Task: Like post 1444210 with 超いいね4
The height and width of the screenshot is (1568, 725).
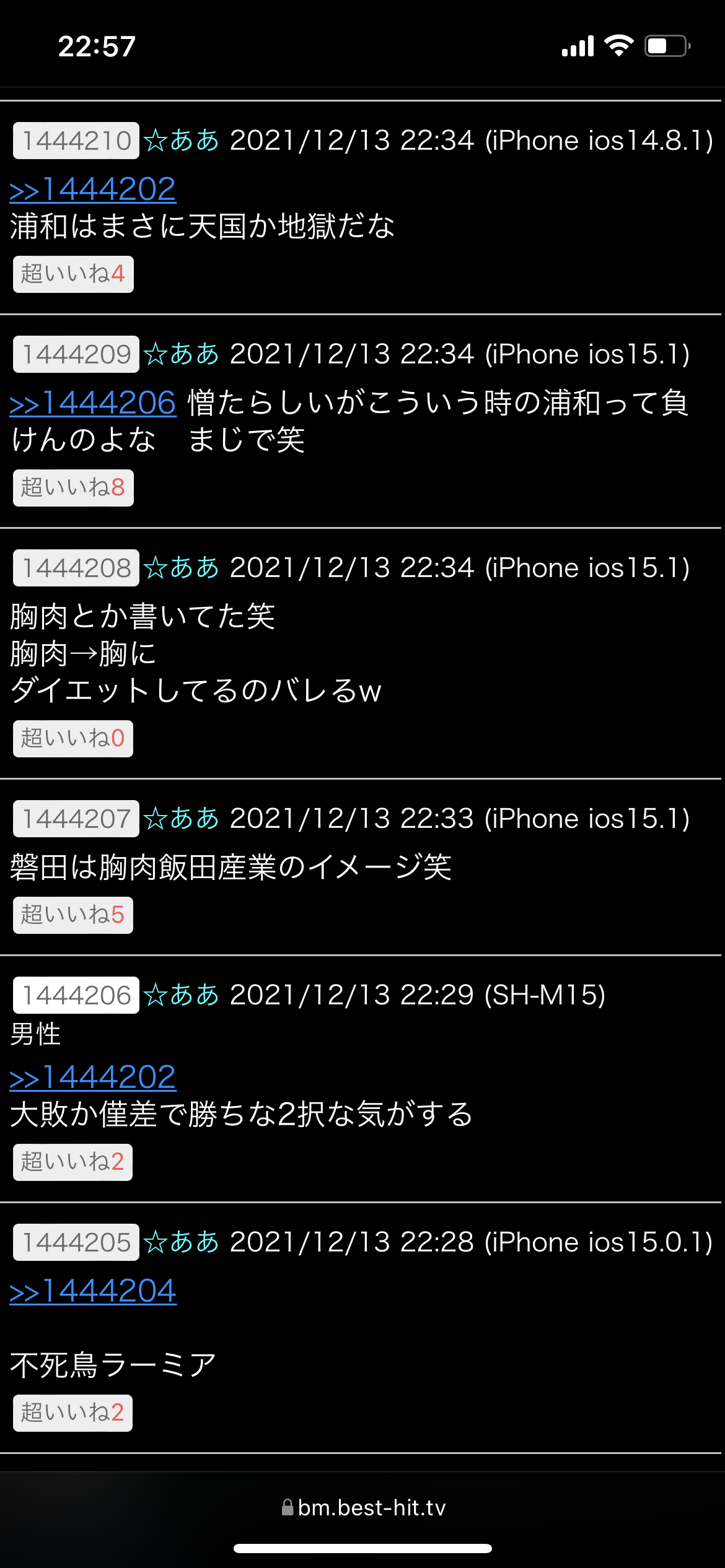Action: pos(73,274)
